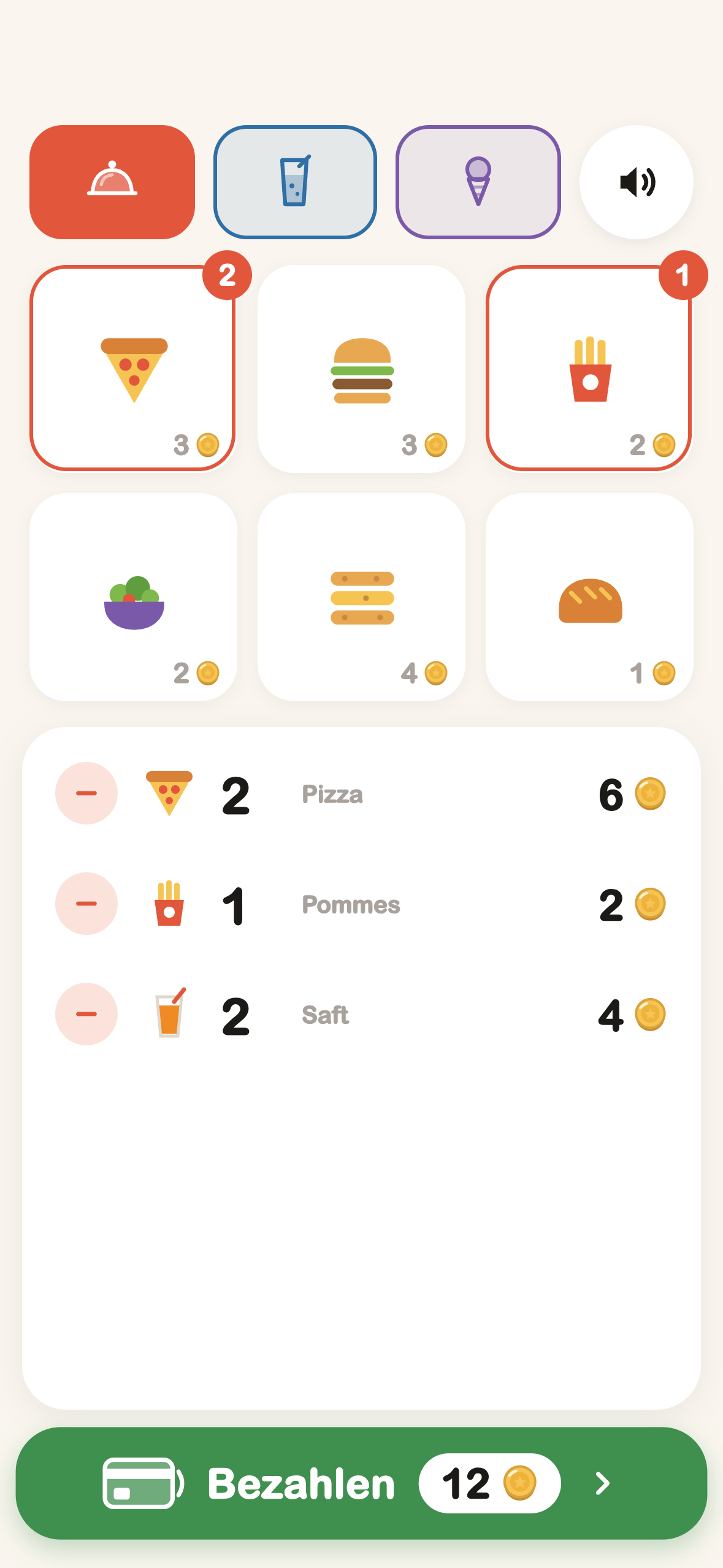Viewport: 723px width, 1568px height.
Task: Toggle the sound speaker button
Action: [x=637, y=182]
